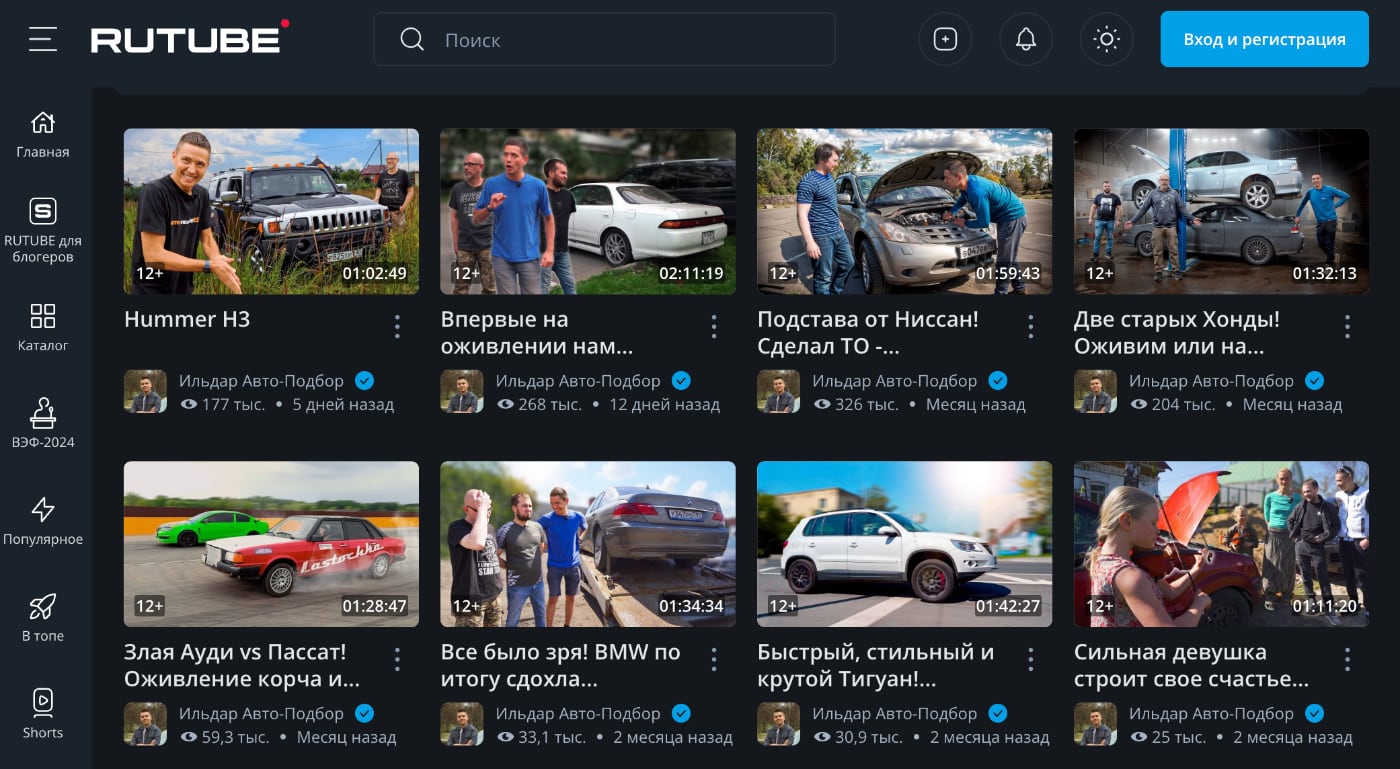Toggle the light theme sun icon
Screen dimensions: 1400x769
pos(1106,39)
